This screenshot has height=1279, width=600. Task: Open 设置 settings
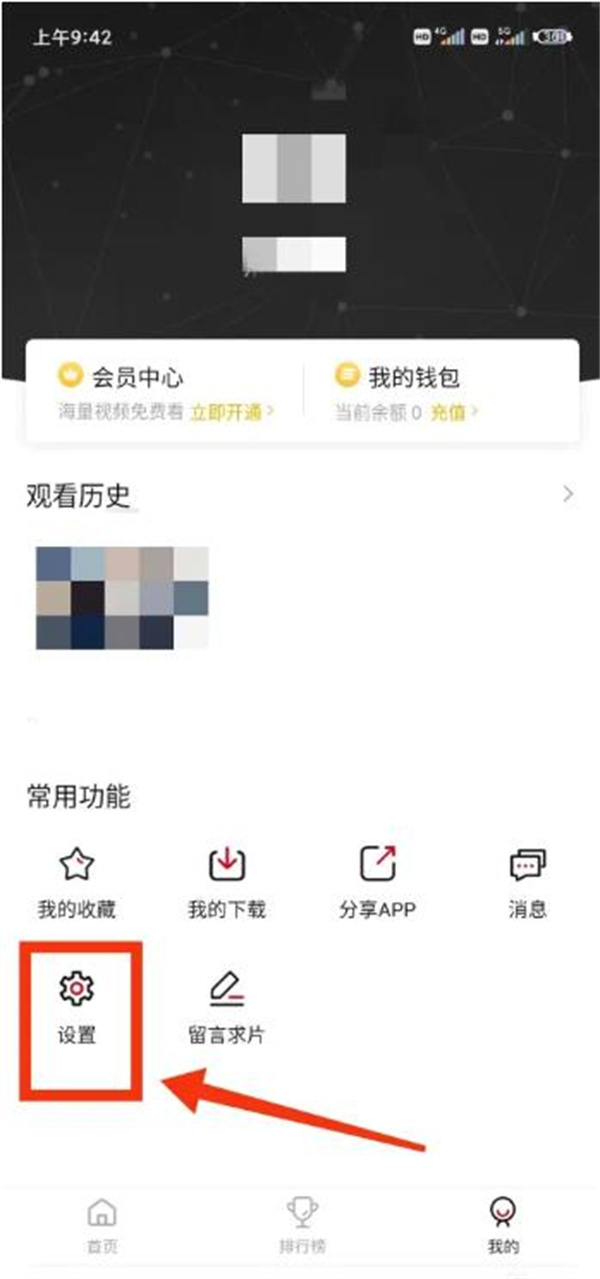pos(77,1007)
